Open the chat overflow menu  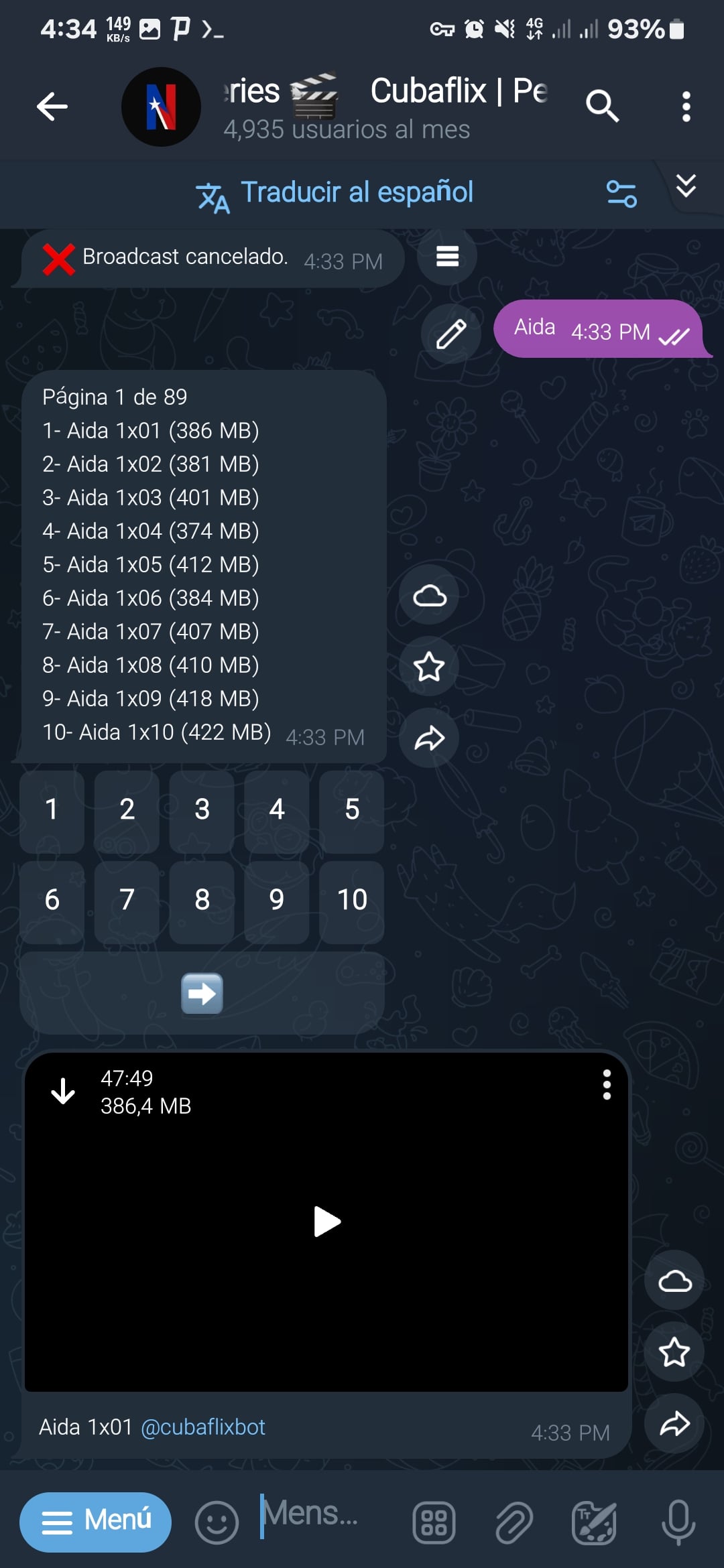coord(685,107)
